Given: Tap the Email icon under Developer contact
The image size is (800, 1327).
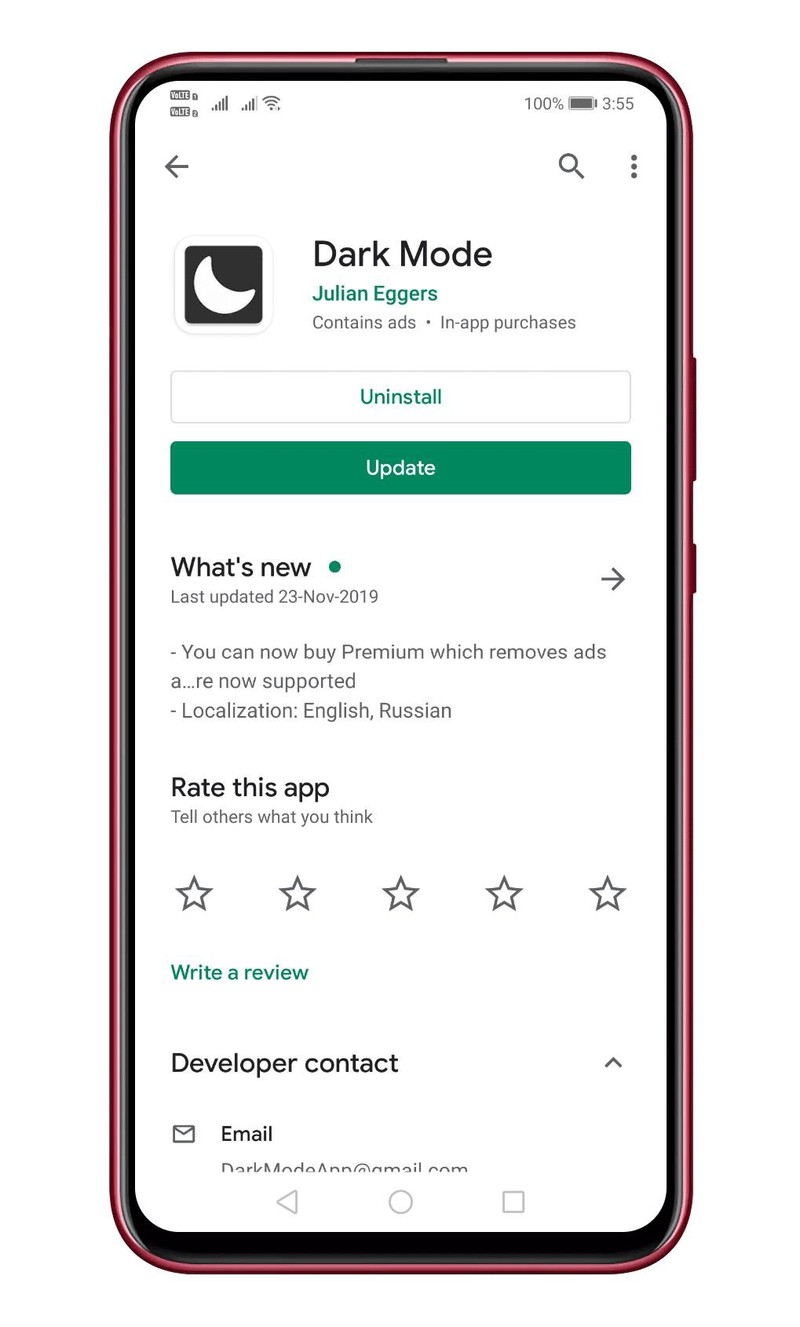Looking at the screenshot, I should [x=183, y=1134].
